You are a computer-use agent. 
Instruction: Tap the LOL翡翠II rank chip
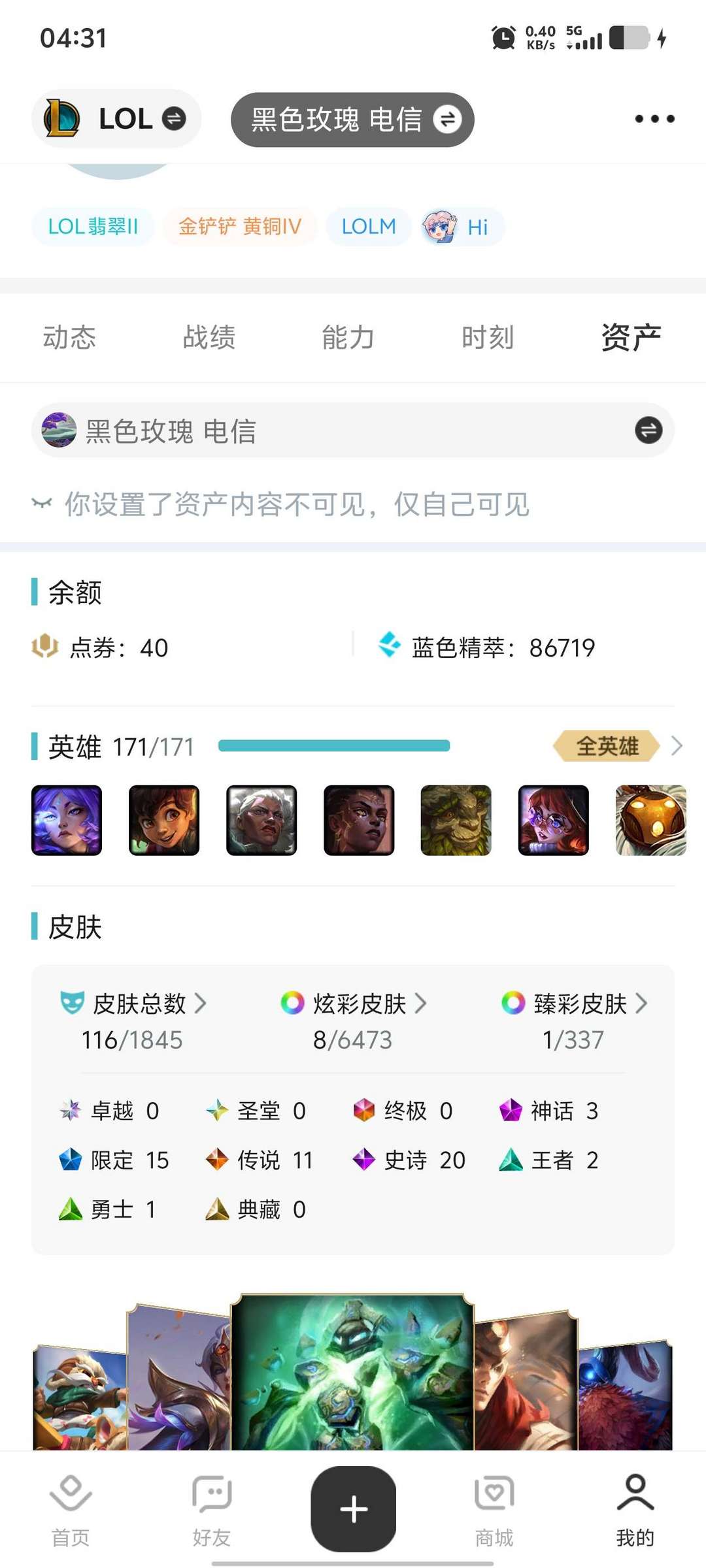coord(93,227)
